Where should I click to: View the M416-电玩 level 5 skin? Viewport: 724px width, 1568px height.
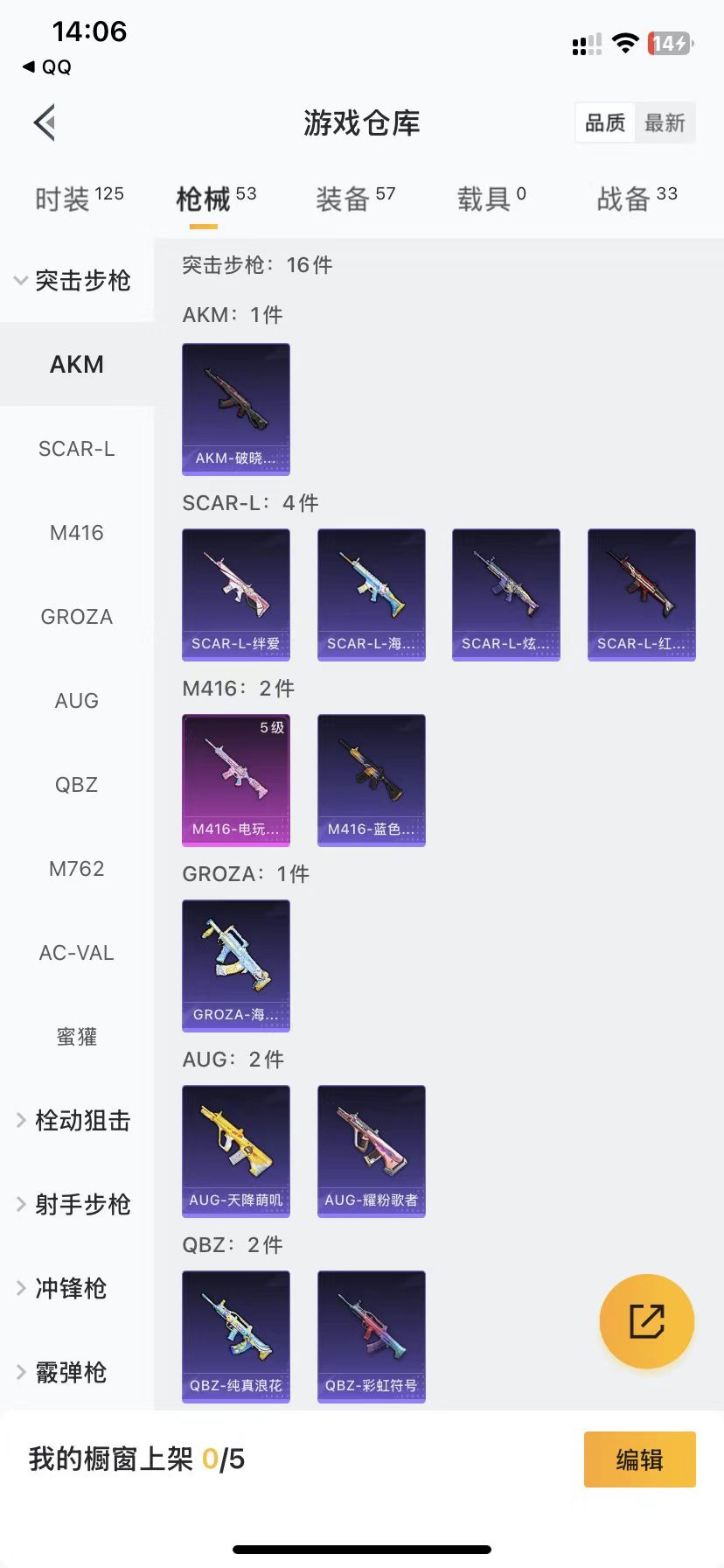point(236,780)
